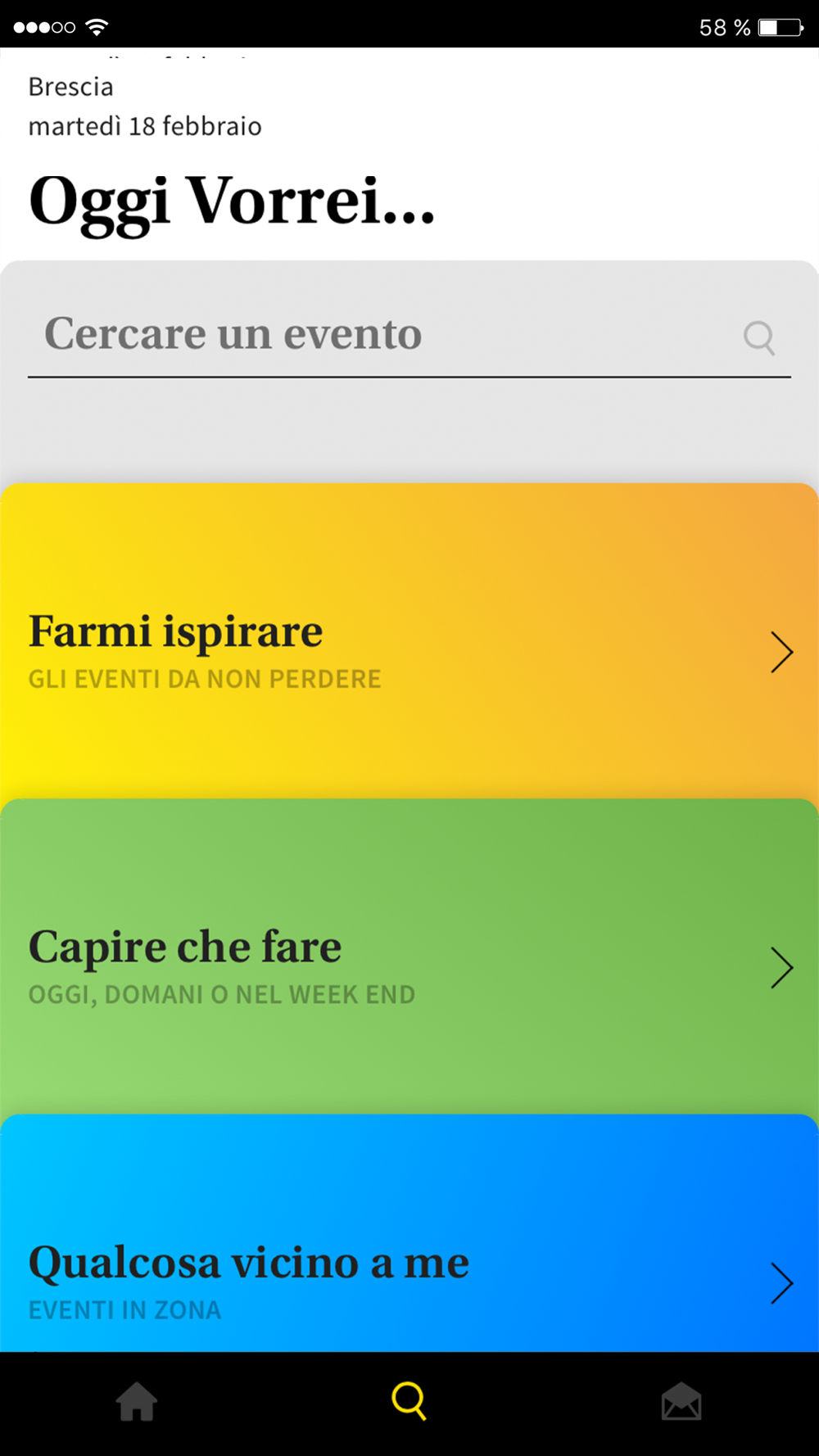Open the 'Capire che fare' card
This screenshot has width=819, height=1456.
click(409, 956)
